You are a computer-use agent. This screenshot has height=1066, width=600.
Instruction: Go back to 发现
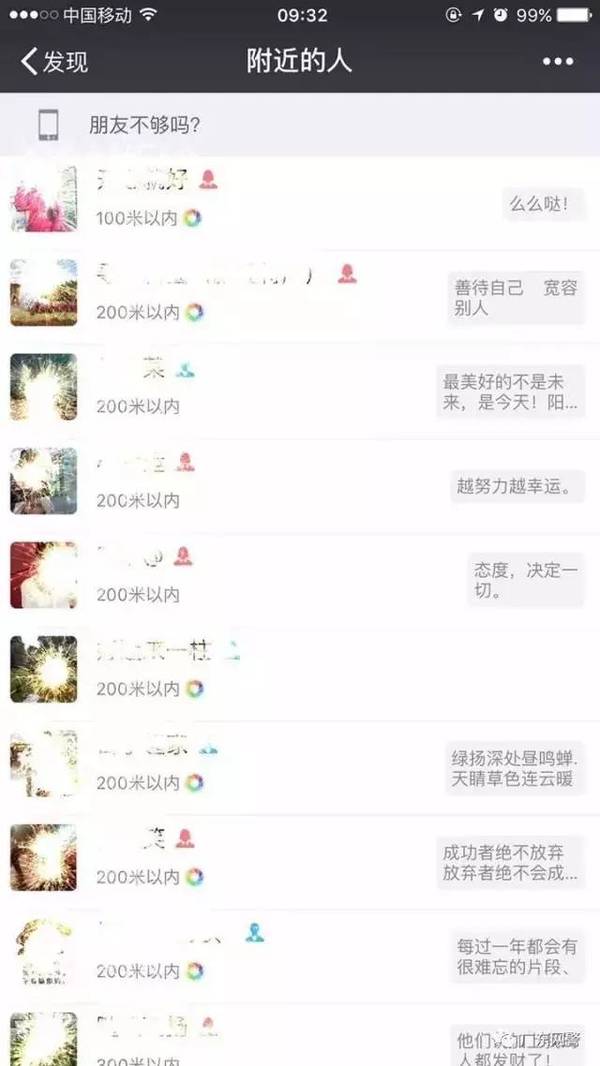click(x=55, y=62)
